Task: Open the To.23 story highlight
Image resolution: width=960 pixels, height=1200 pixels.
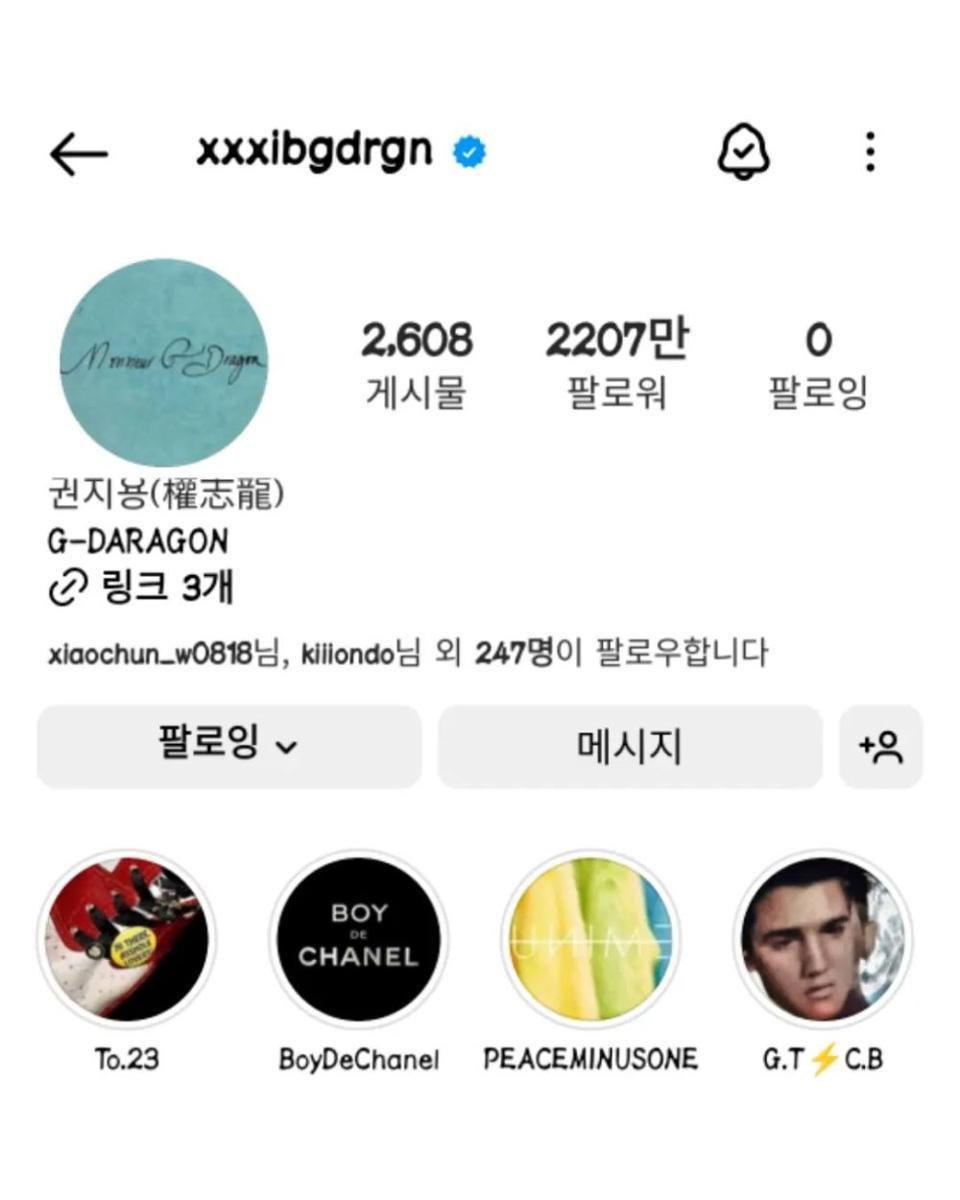Action: [x=127, y=939]
